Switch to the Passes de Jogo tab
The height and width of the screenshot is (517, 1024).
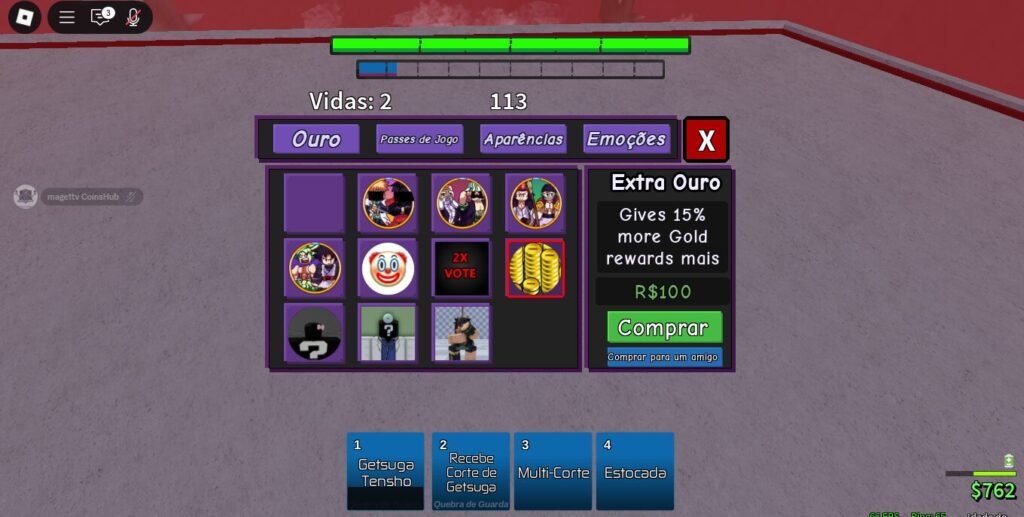click(x=419, y=139)
